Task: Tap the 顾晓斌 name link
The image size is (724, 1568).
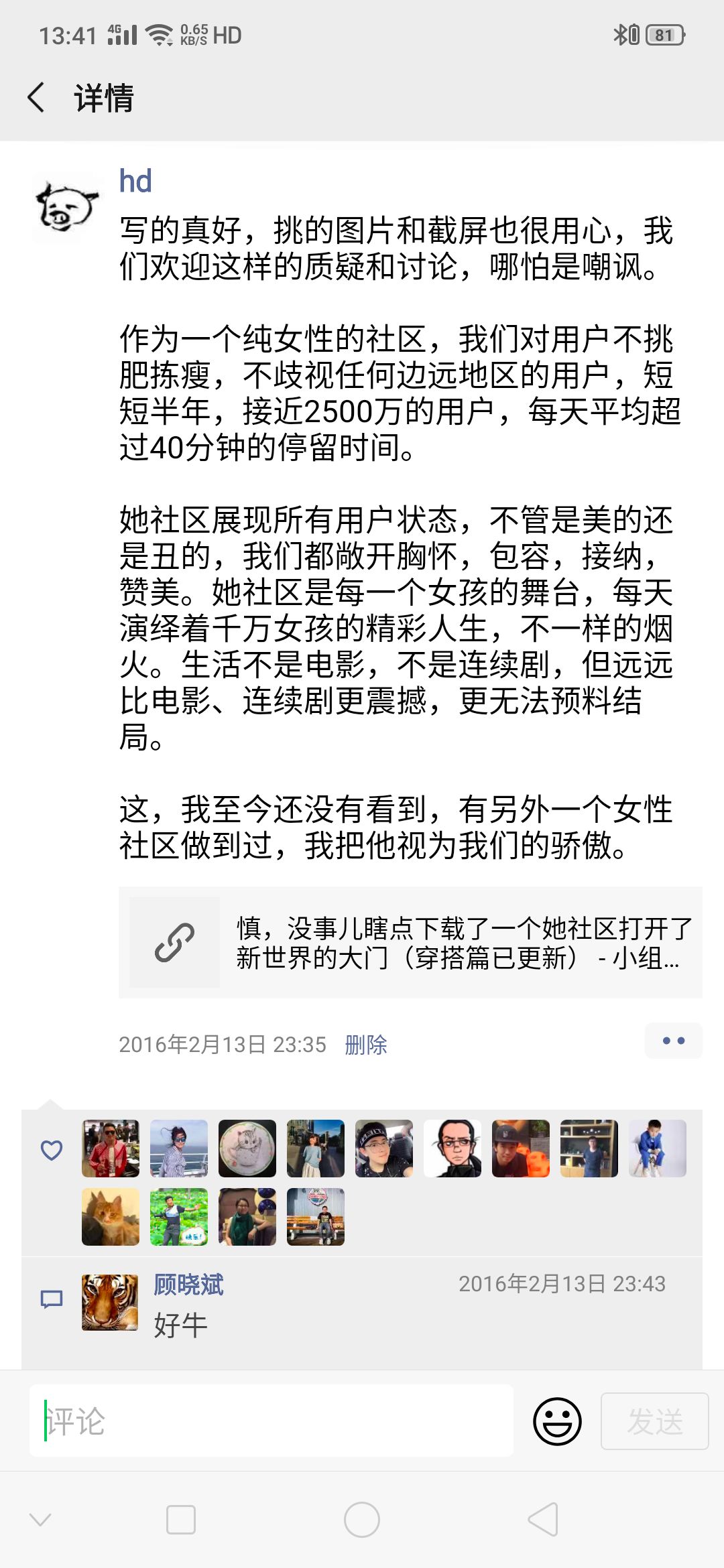Action: [188, 1284]
